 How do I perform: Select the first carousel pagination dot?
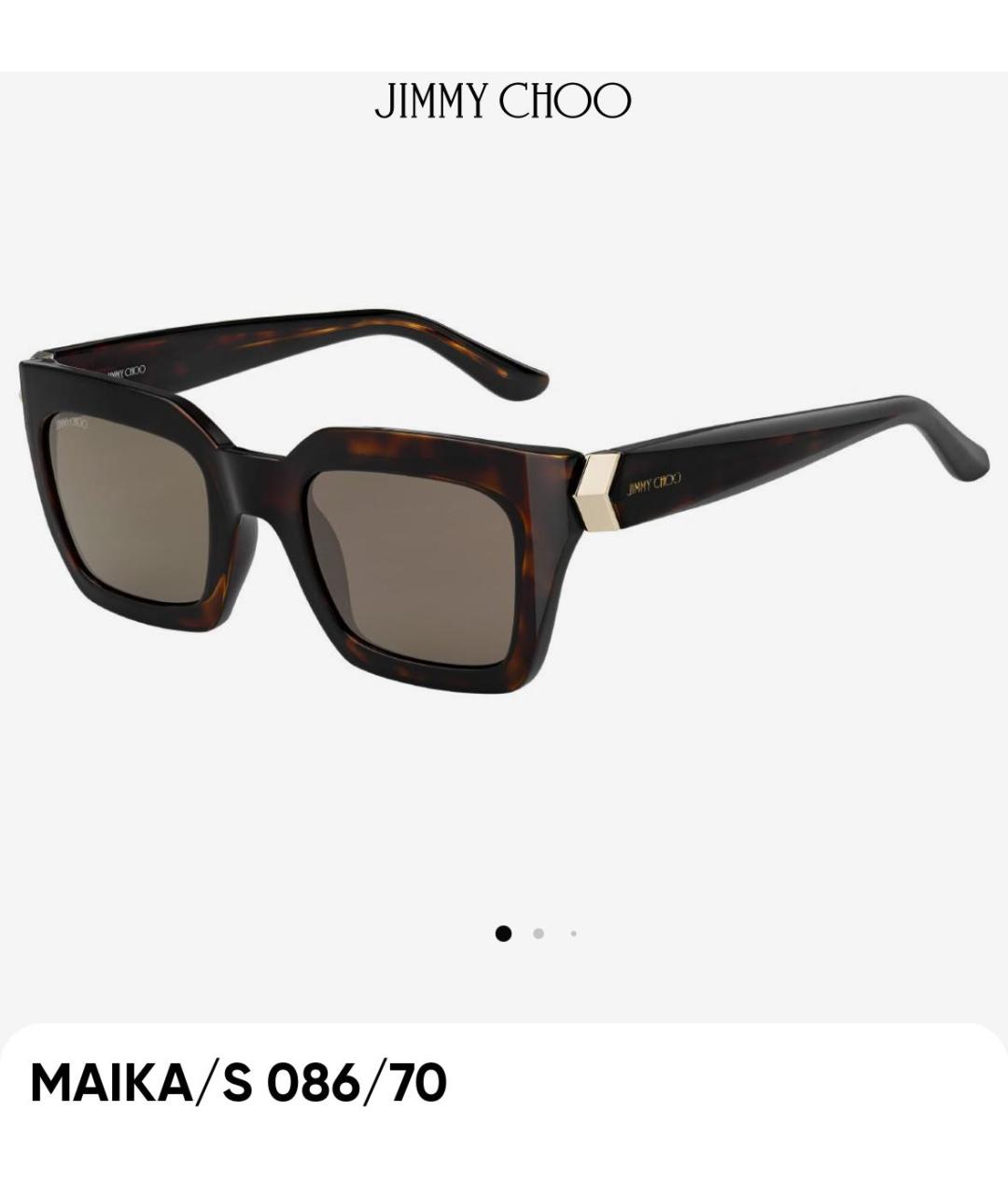tap(505, 933)
